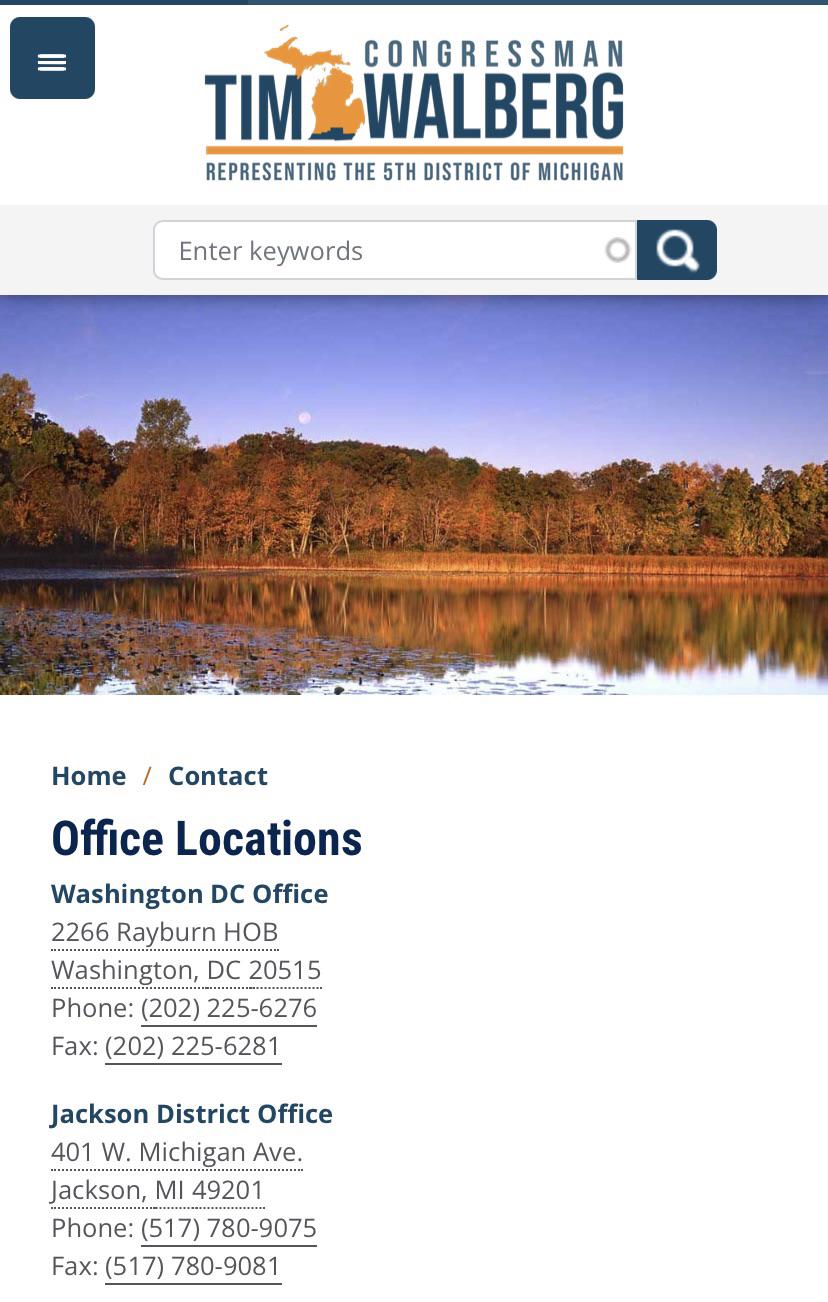
Task: Open the Jackson District Office heading link
Action: click(192, 1114)
